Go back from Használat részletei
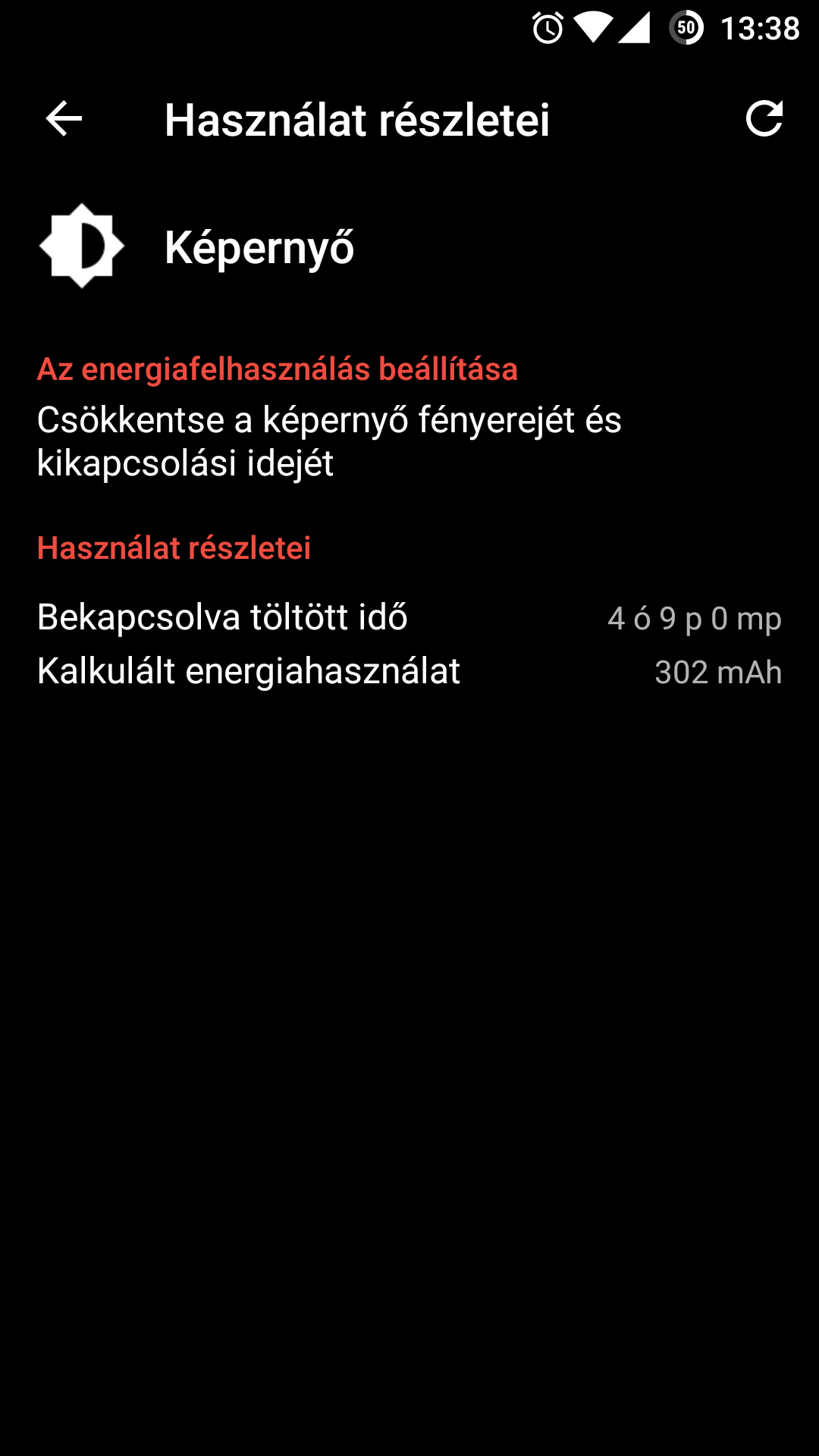The height and width of the screenshot is (1456, 819). pos(64,119)
